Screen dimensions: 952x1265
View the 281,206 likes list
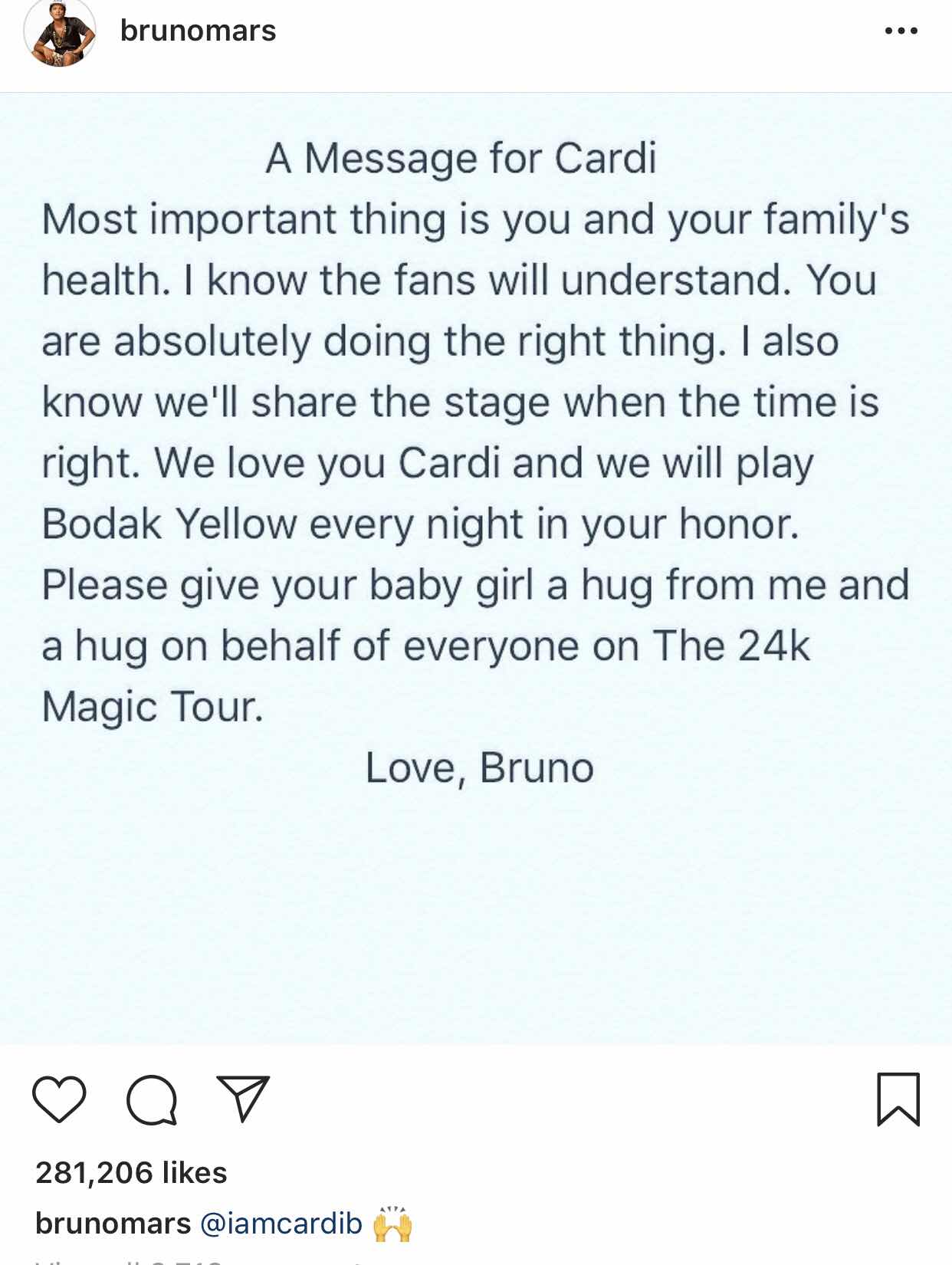point(131,1172)
